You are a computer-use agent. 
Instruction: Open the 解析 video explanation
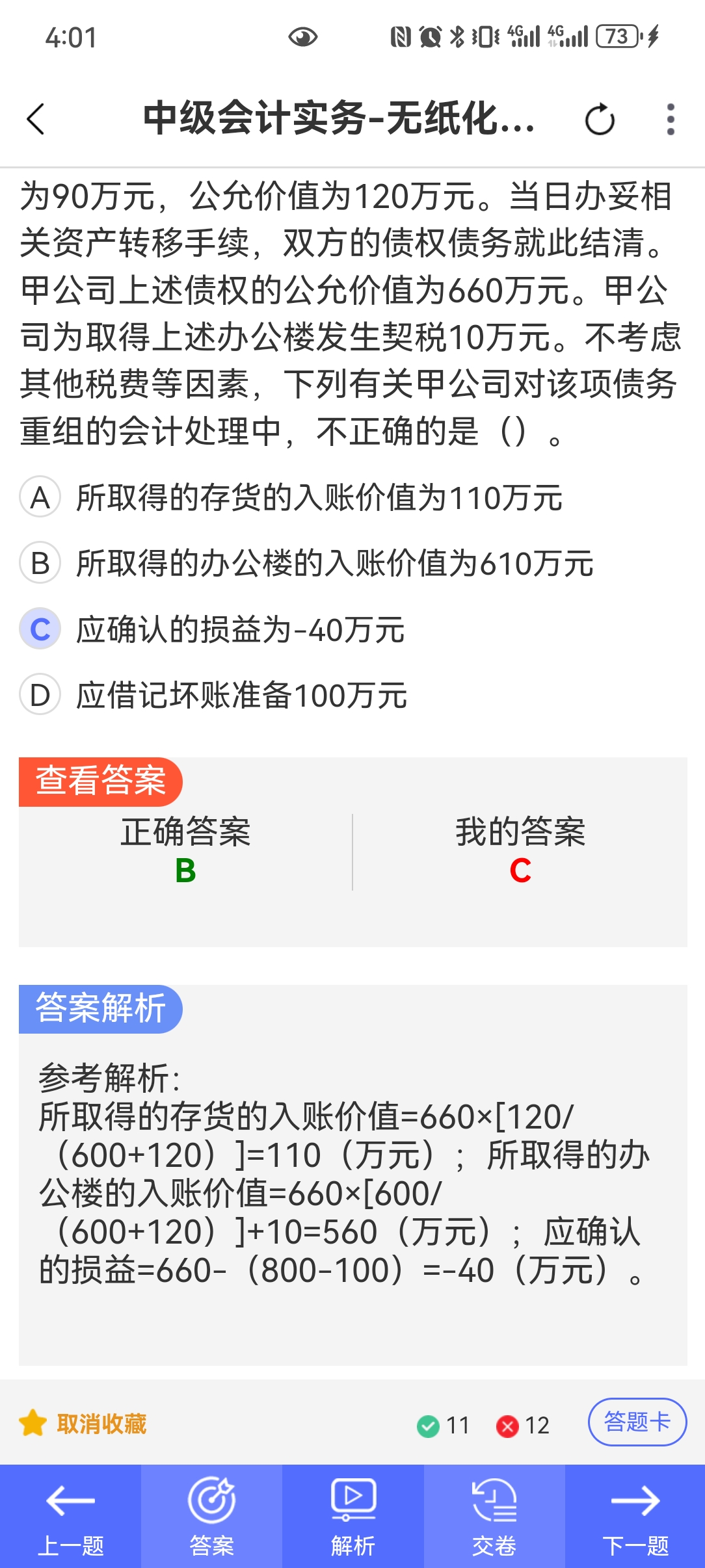tap(352, 1517)
